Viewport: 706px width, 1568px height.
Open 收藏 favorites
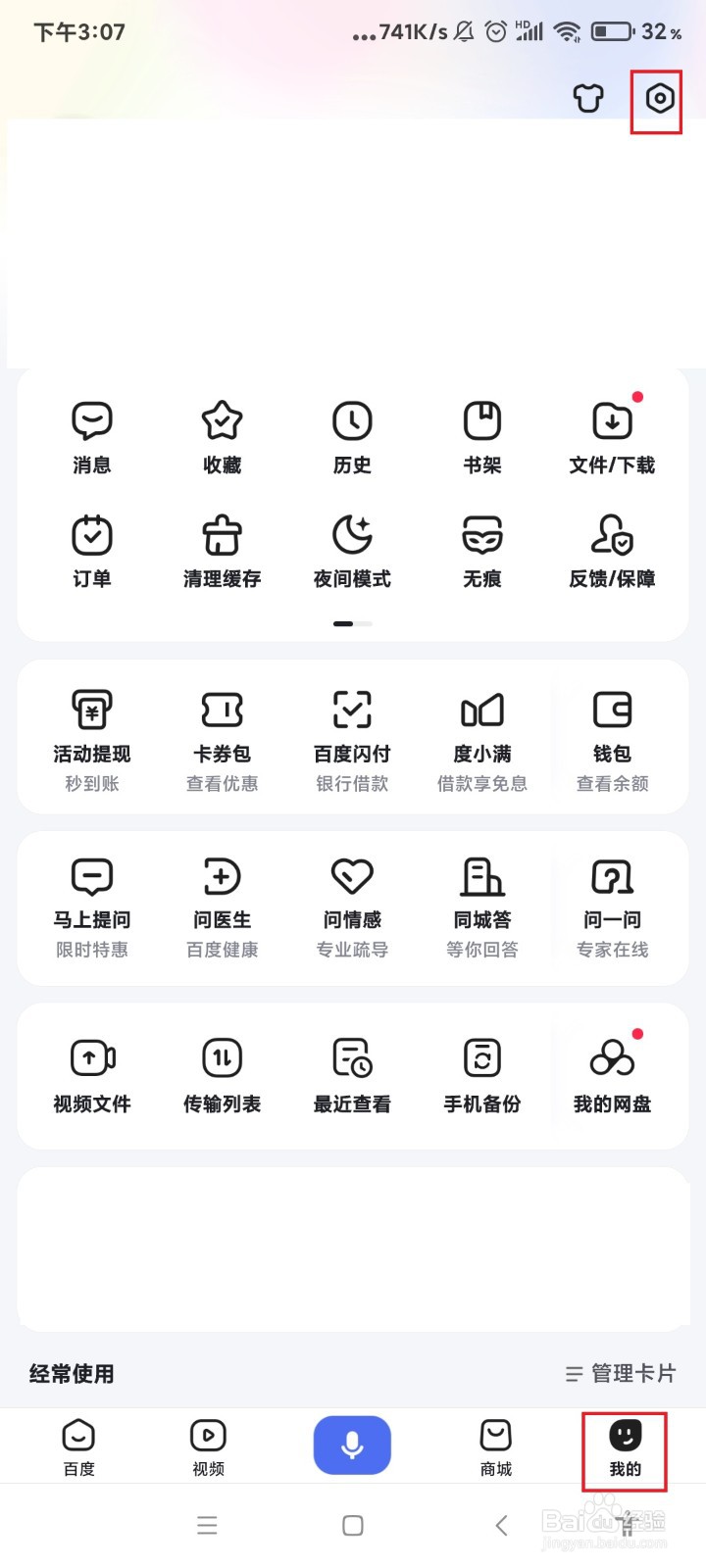coord(223,437)
